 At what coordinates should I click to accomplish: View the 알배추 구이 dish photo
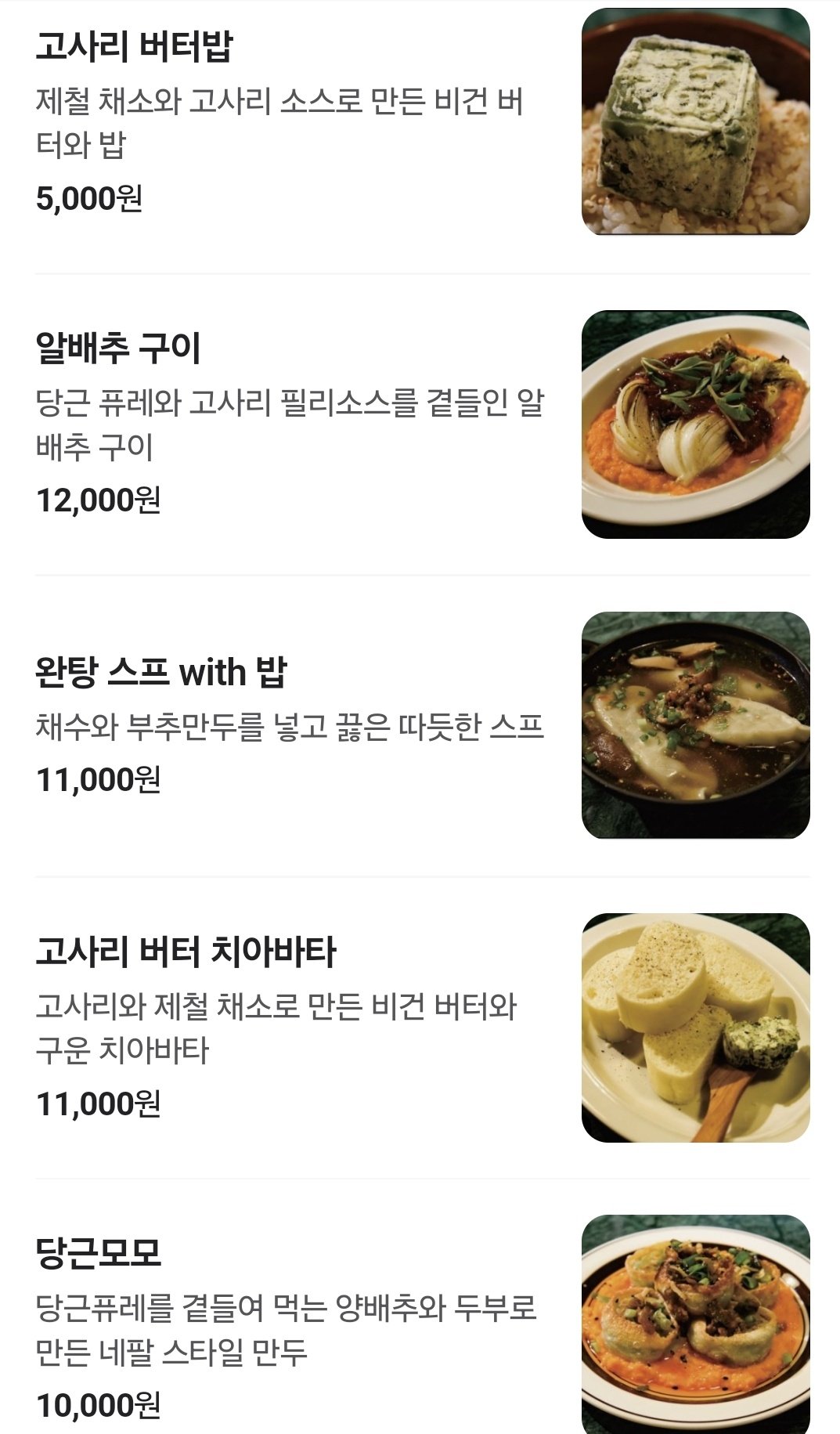point(695,424)
